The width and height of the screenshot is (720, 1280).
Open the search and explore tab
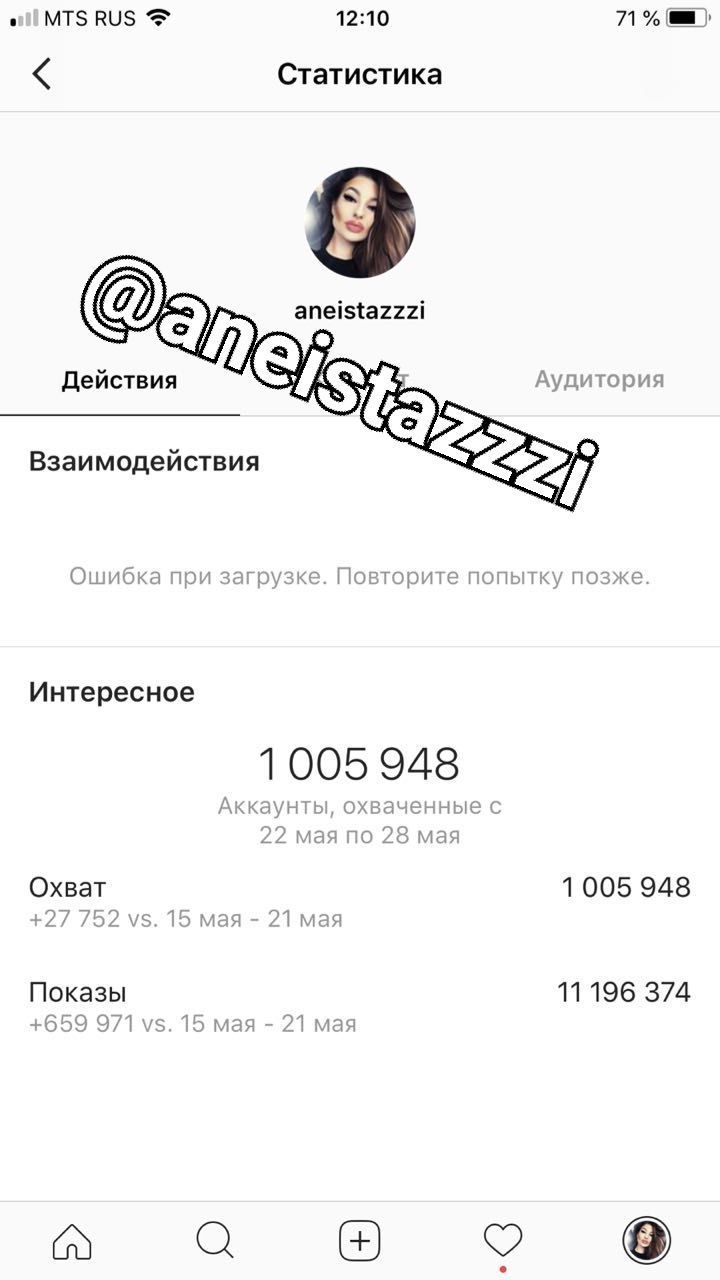tap(215, 1241)
